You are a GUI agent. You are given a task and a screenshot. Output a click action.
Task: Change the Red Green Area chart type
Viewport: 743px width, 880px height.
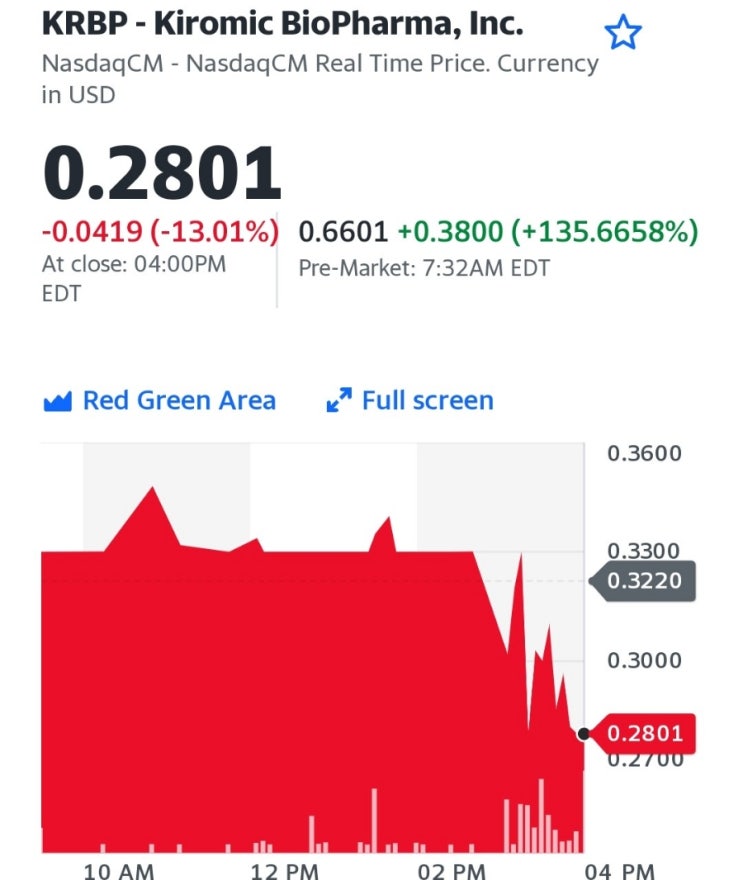[x=160, y=401]
